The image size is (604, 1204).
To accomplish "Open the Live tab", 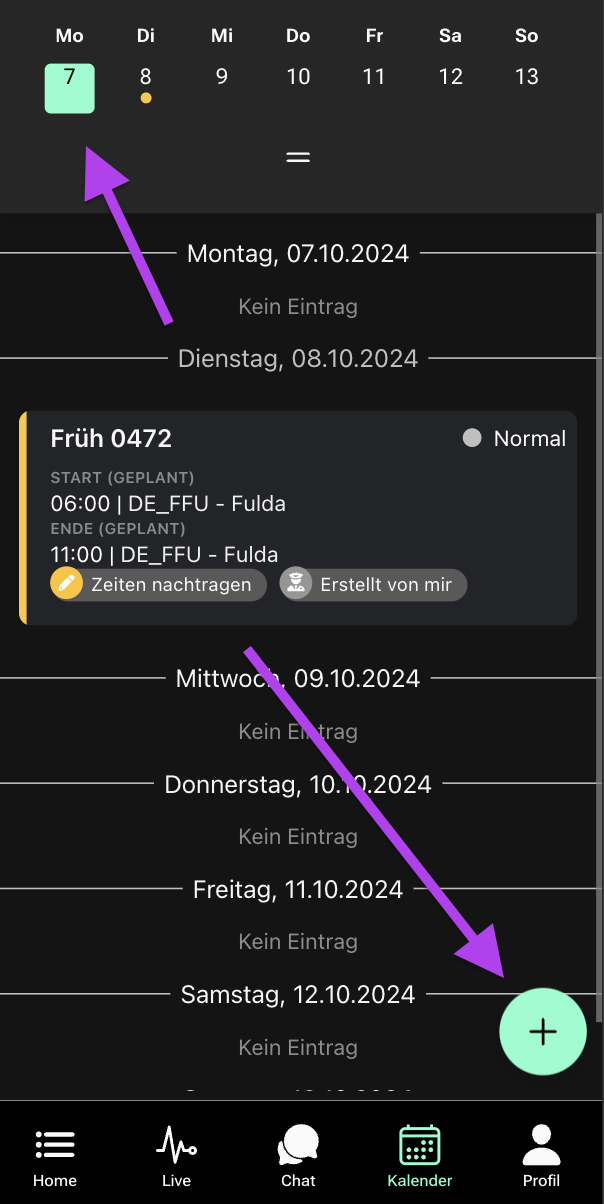I will coord(176,1156).
